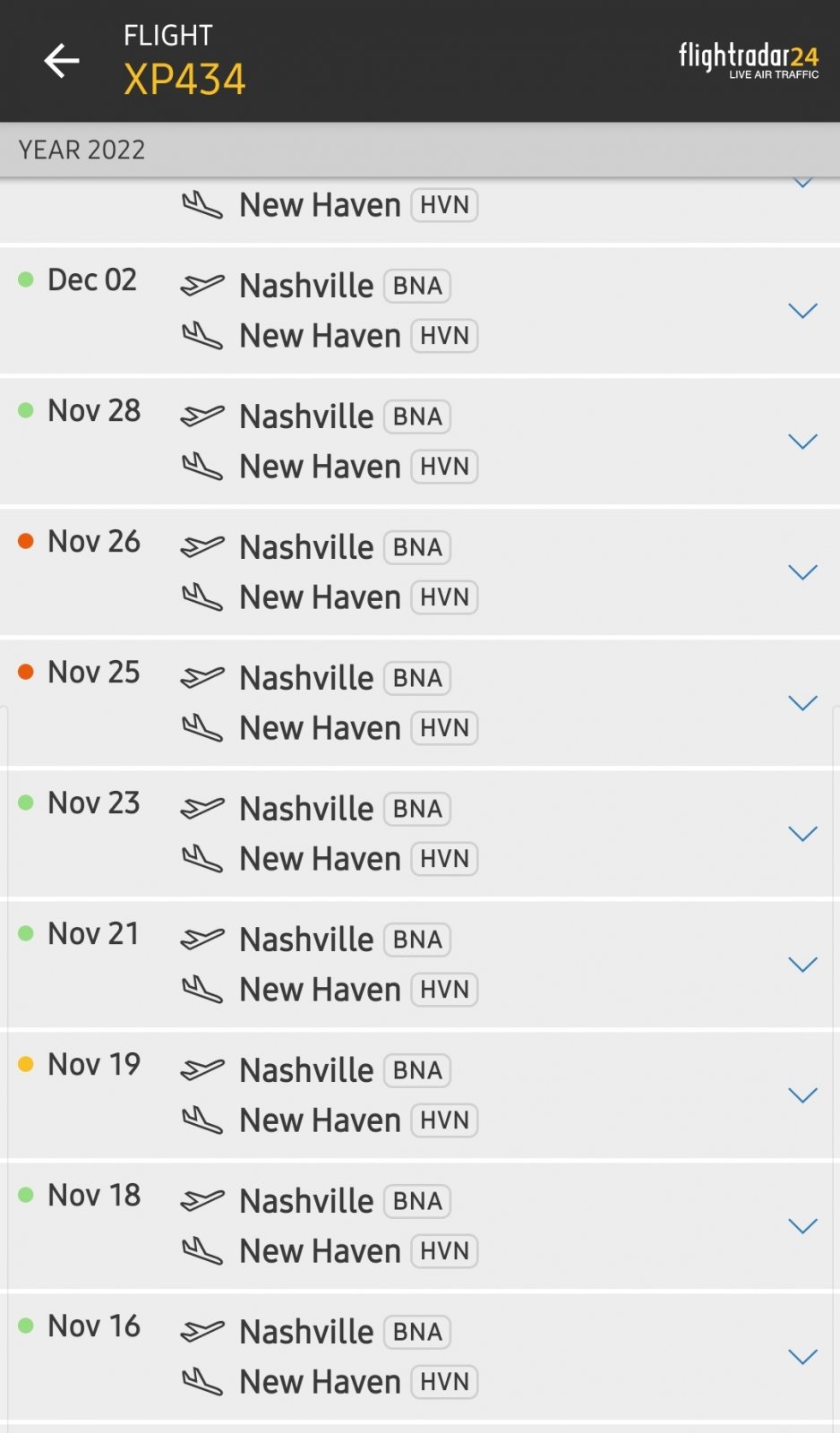Click the takeoff icon on the Nov 16 flight
This screenshot has width=840, height=1433.
point(204,1330)
